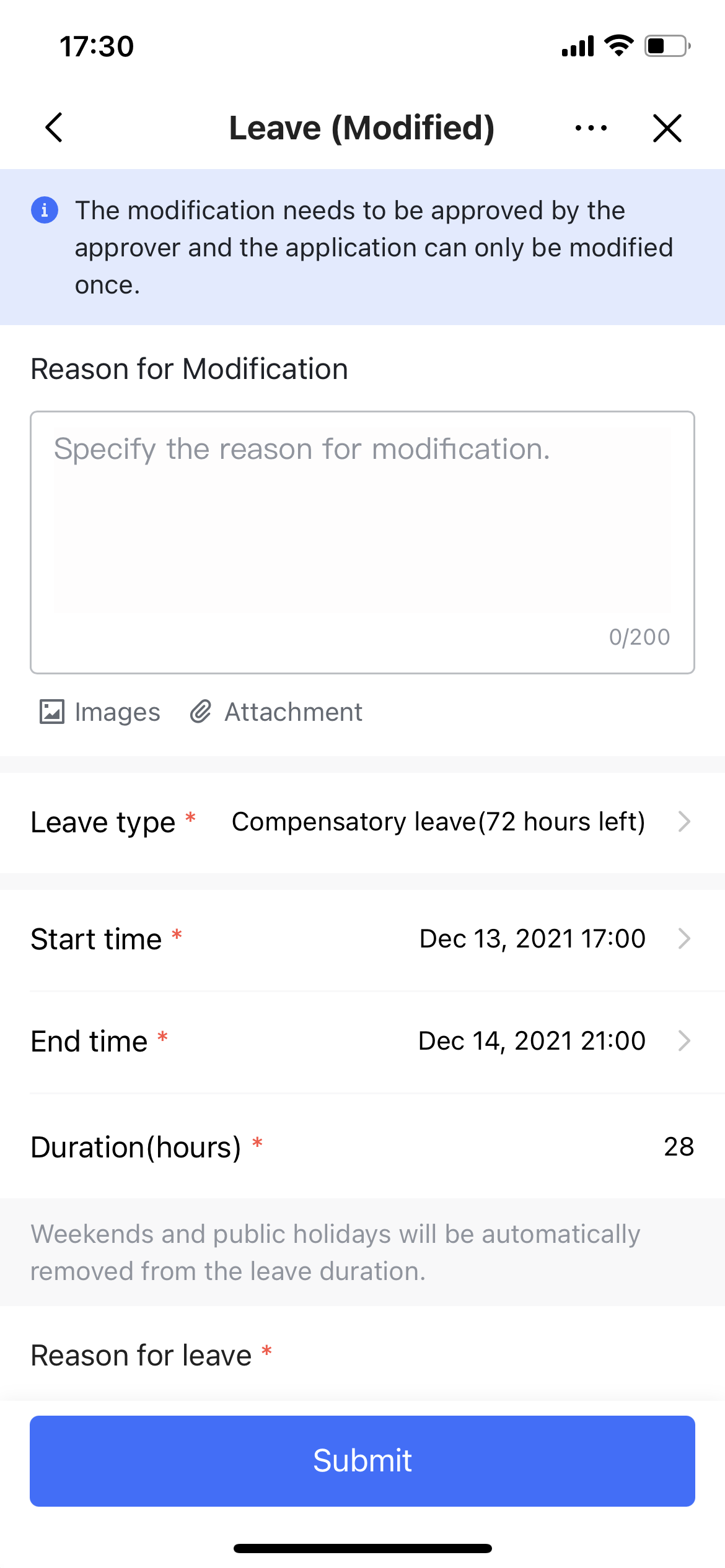Close the Leave (Modified) screen
The image size is (725, 1568).
point(666,128)
